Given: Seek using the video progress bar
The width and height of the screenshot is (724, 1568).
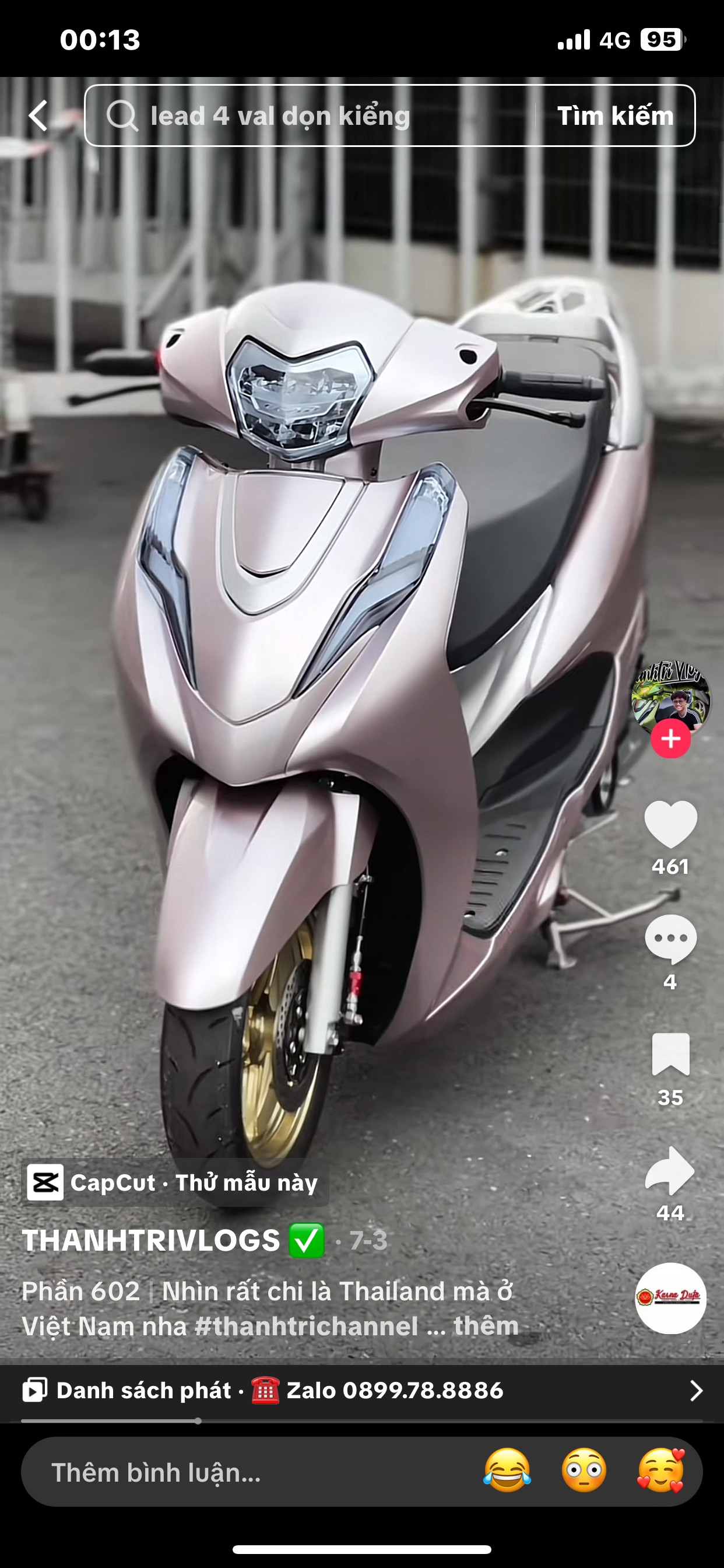Looking at the screenshot, I should 362,1420.
